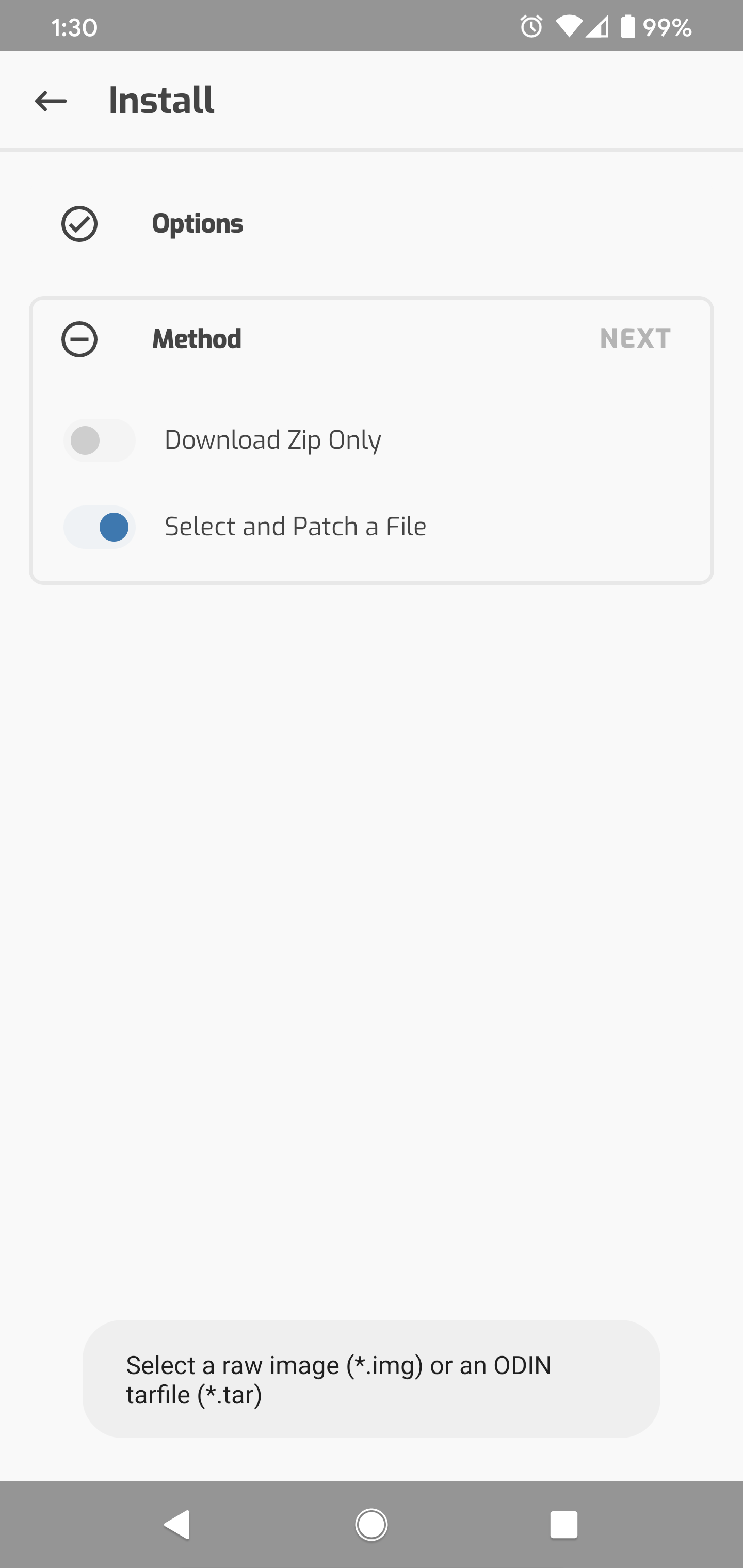Enable Download Zip Only switch

(99, 440)
